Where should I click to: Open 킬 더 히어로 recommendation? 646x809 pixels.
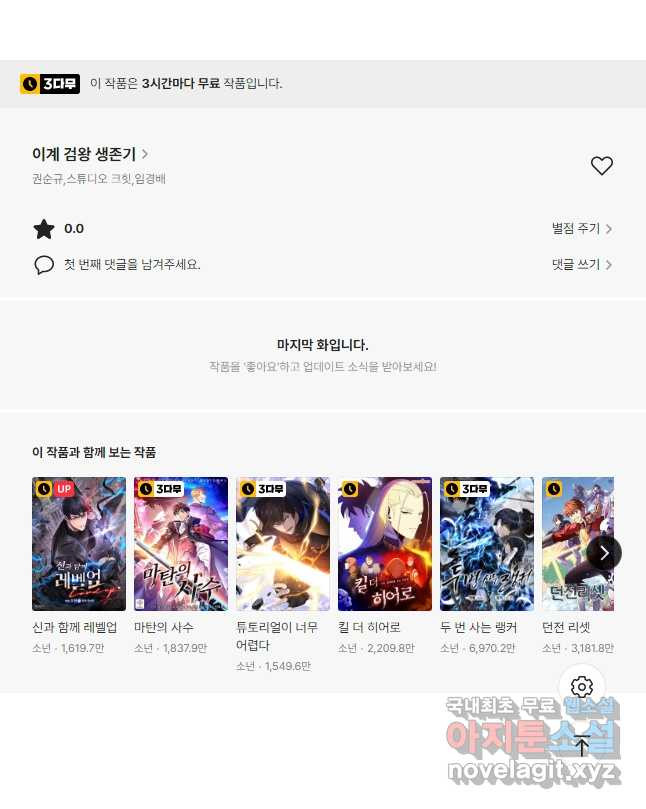tap(385, 544)
